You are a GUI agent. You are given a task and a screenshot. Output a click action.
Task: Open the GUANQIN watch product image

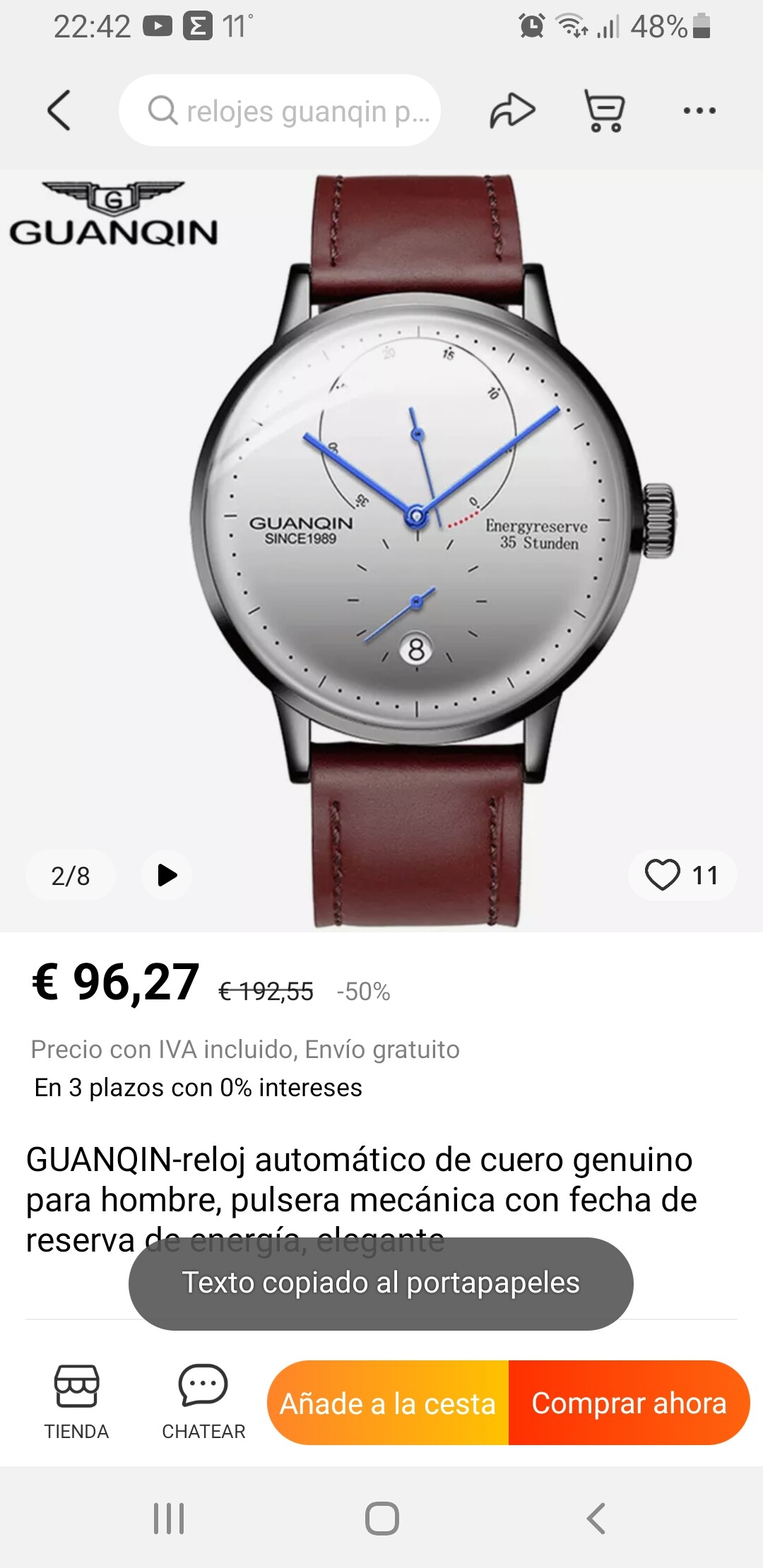click(381, 551)
